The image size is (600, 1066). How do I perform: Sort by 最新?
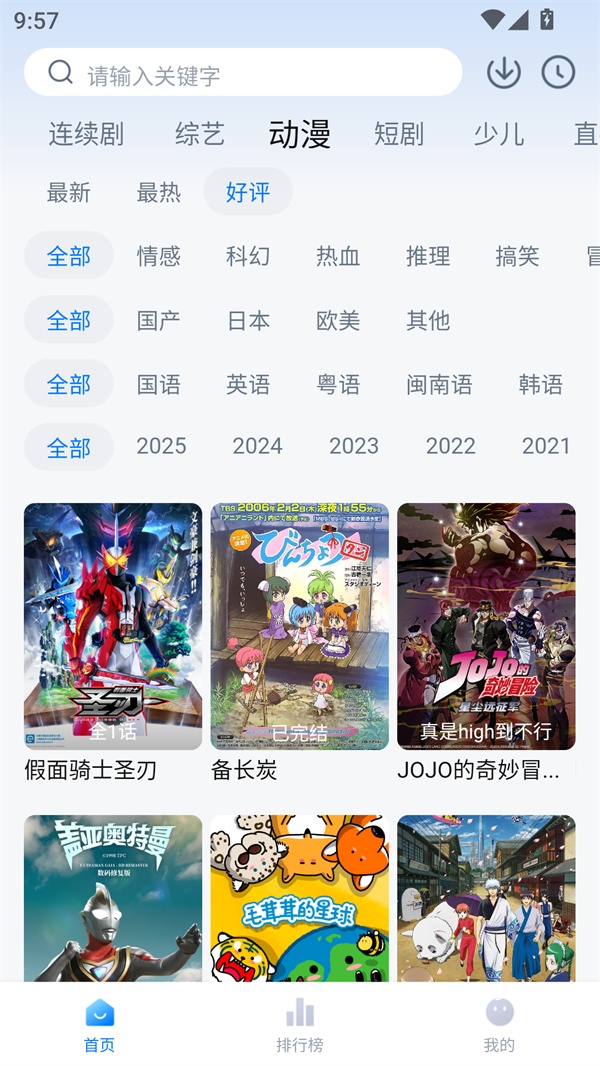(x=69, y=192)
